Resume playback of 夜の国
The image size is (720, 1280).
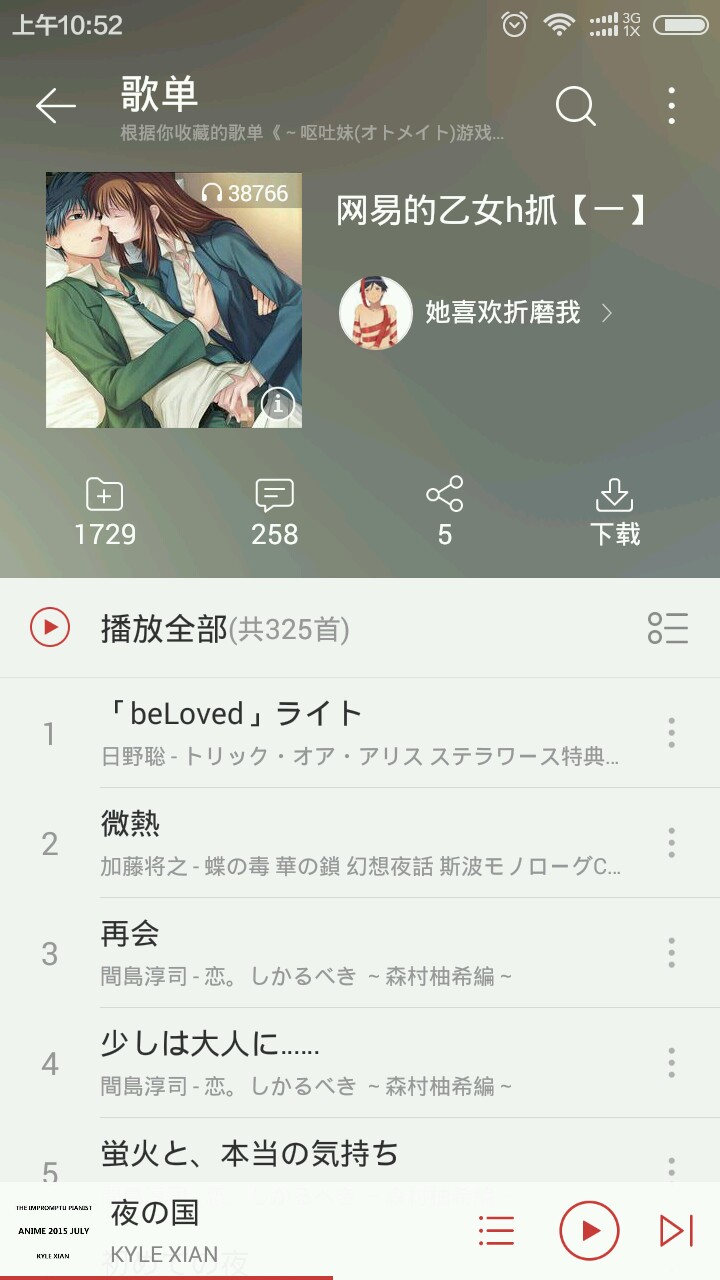point(589,1230)
